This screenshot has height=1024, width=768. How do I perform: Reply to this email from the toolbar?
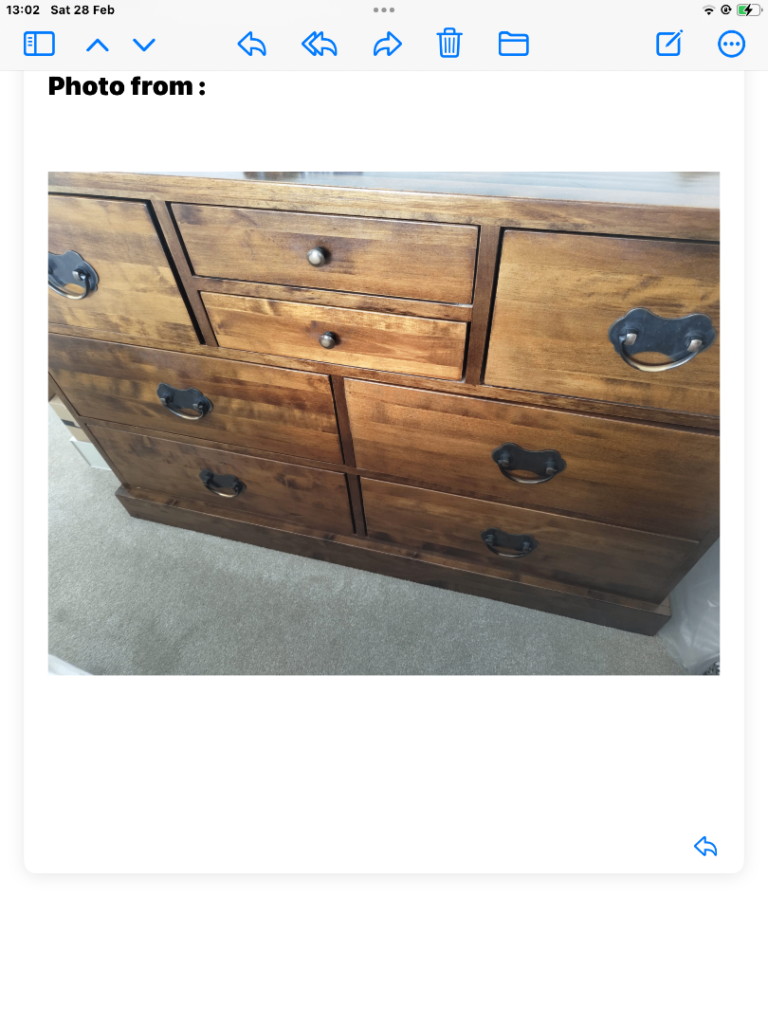pyautogui.click(x=252, y=44)
